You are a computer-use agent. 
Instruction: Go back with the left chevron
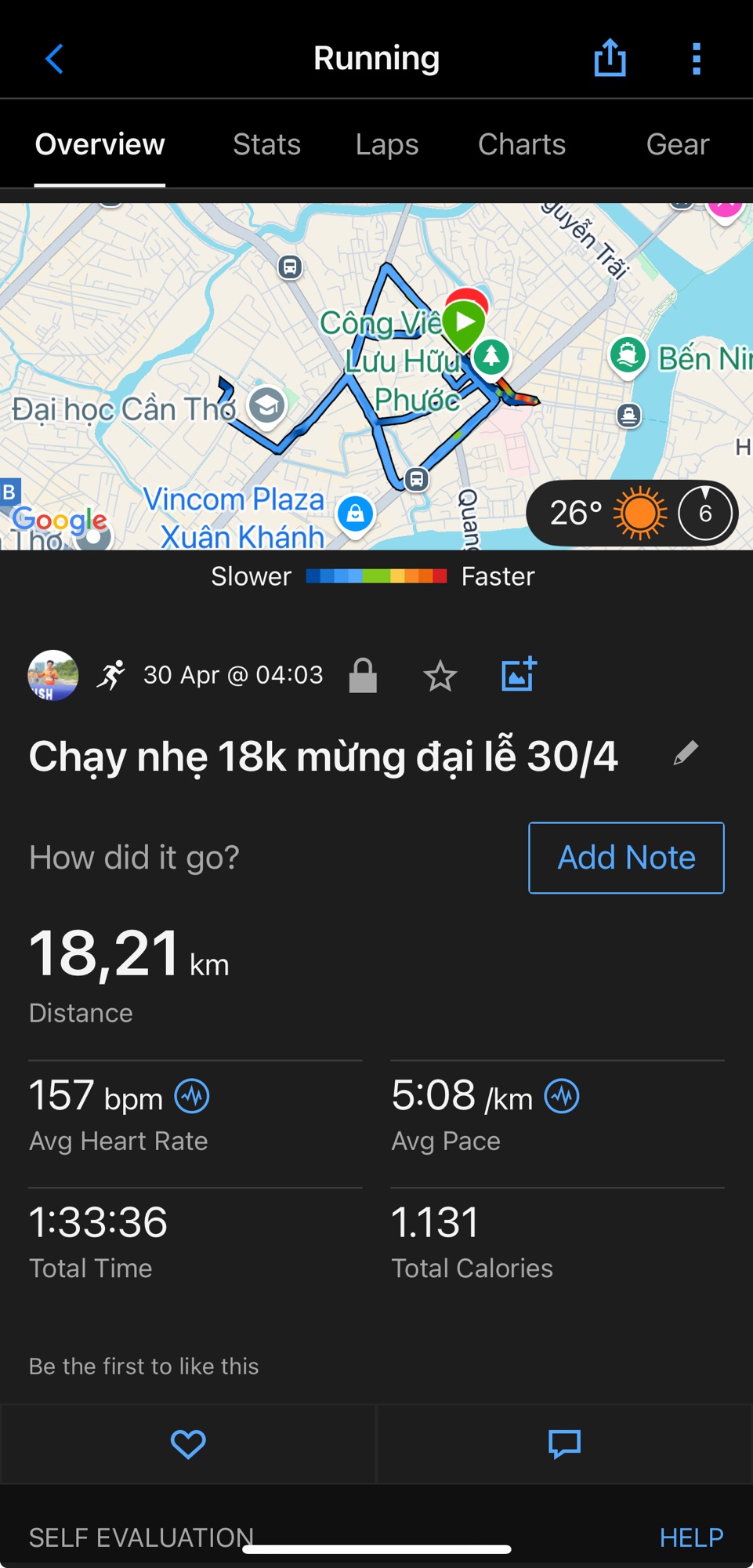pyautogui.click(x=54, y=58)
